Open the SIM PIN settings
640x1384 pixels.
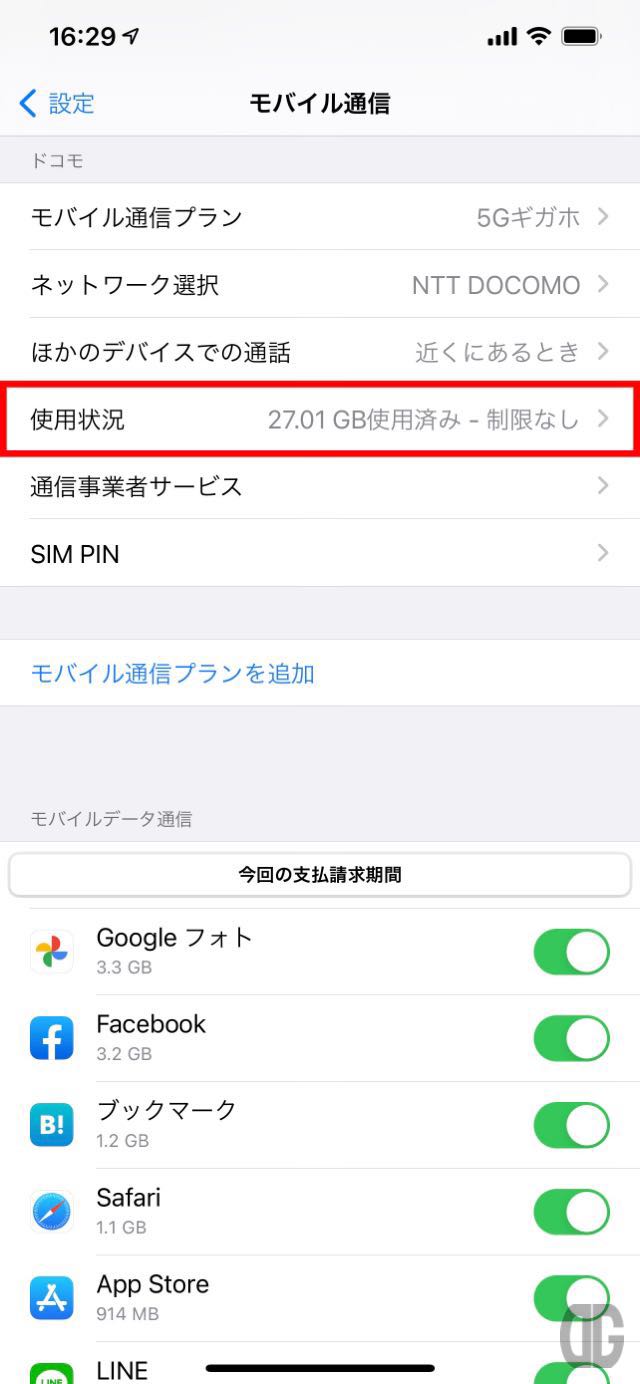(x=320, y=554)
